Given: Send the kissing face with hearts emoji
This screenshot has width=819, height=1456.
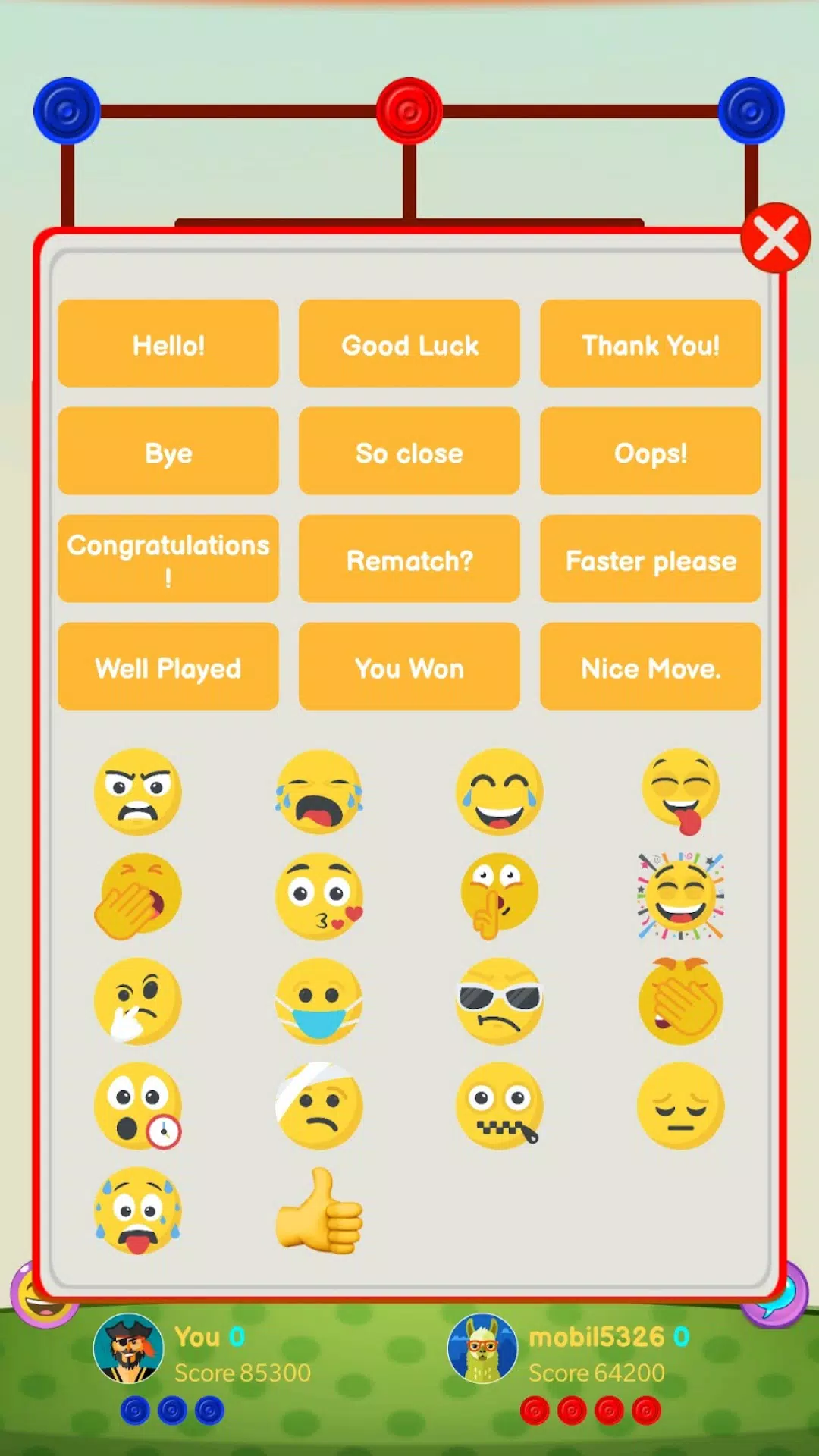Looking at the screenshot, I should pos(319,896).
